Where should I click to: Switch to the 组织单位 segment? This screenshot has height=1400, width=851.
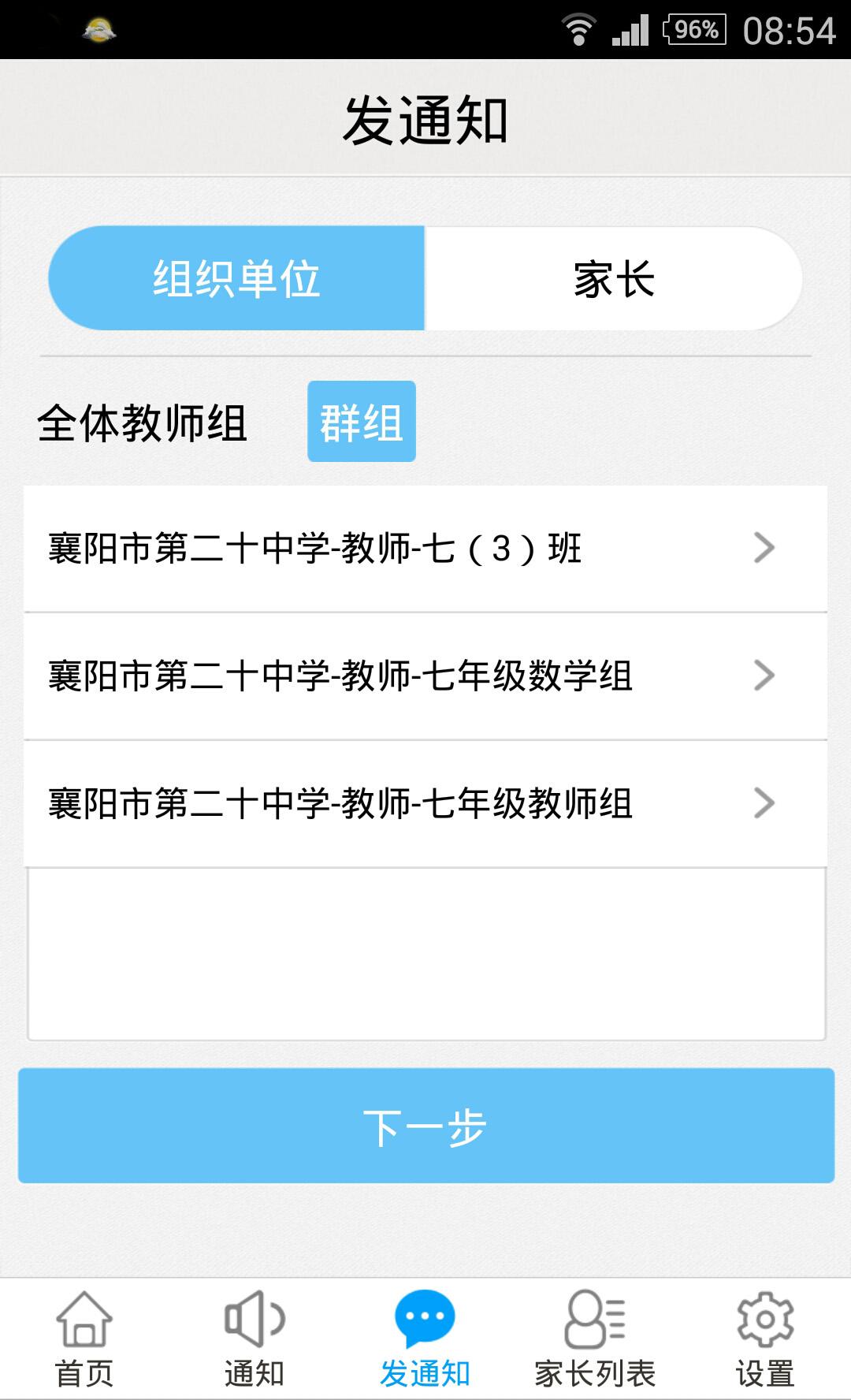[236, 278]
